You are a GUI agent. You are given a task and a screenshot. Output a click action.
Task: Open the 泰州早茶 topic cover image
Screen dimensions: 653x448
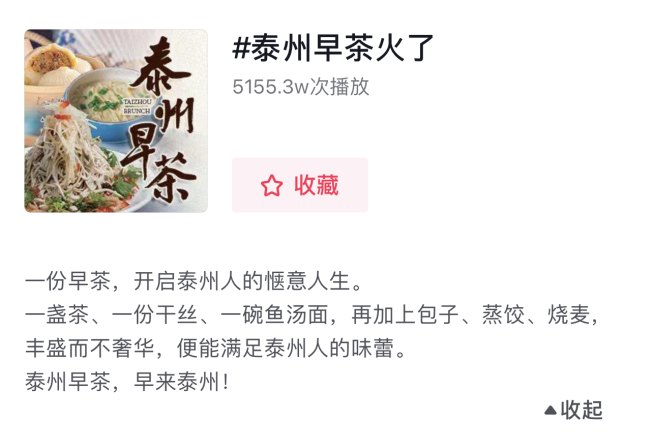click(116, 120)
